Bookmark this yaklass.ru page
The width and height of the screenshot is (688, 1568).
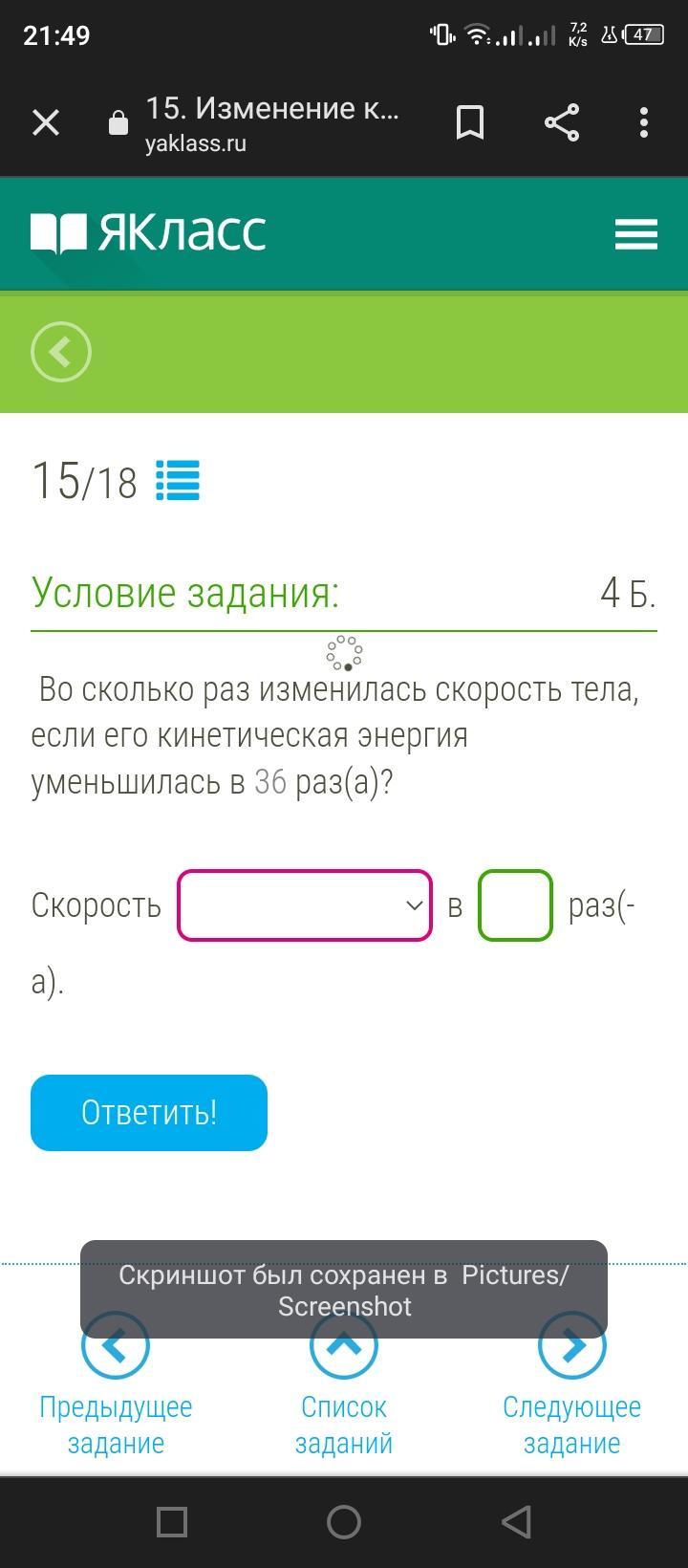point(470,122)
